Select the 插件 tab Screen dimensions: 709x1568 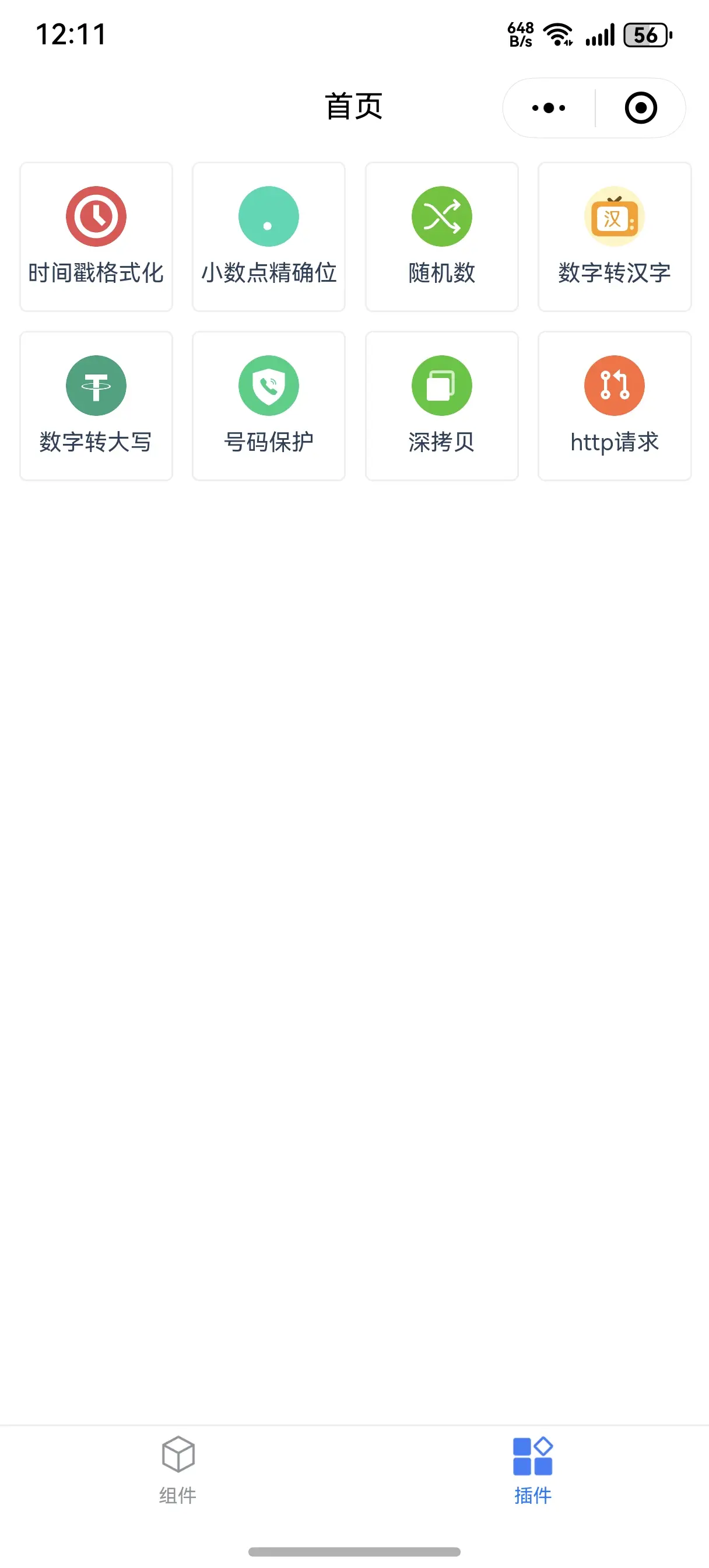pyautogui.click(x=532, y=1470)
